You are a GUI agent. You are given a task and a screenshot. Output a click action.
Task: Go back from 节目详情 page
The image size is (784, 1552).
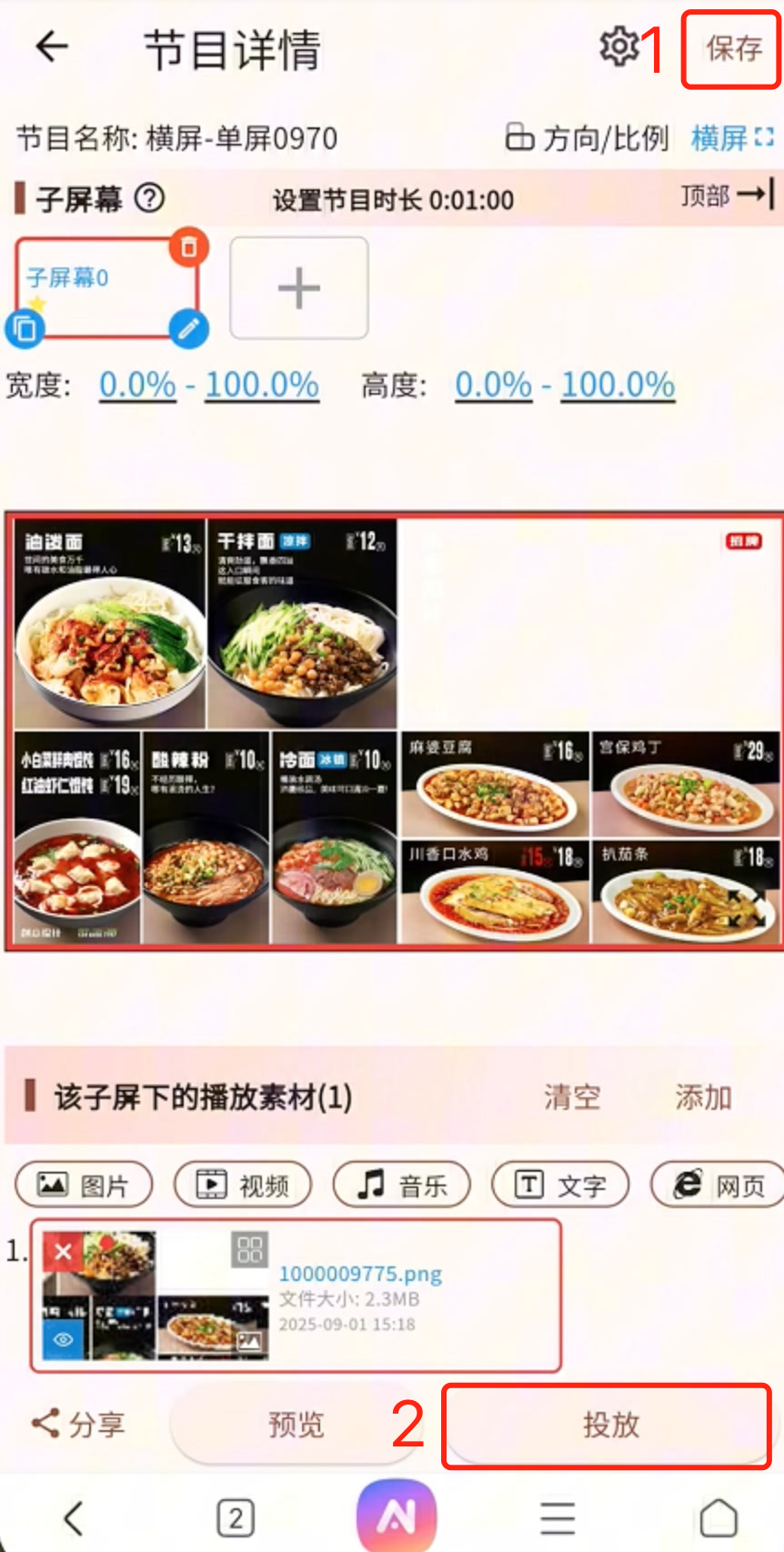(52, 46)
